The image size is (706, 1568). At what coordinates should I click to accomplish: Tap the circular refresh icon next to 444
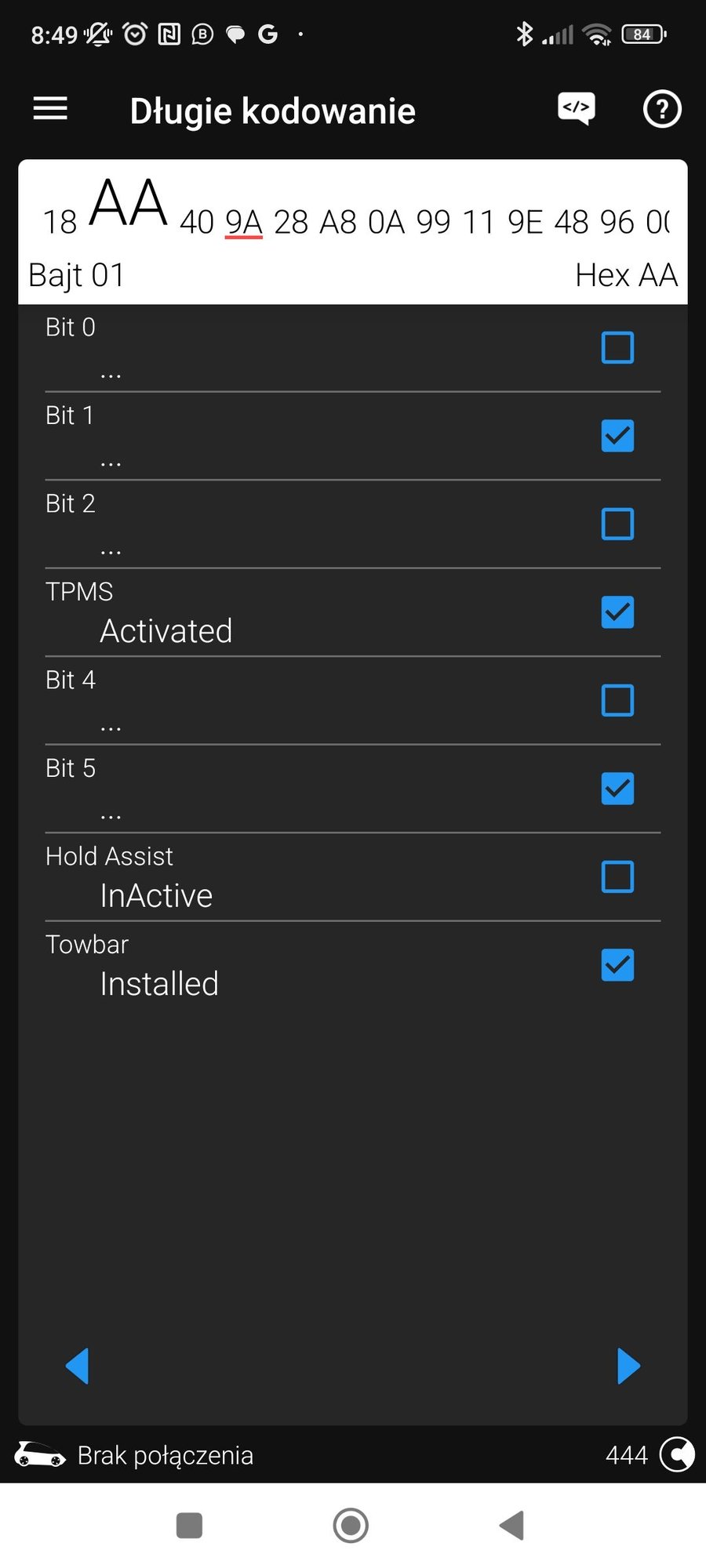676,1454
